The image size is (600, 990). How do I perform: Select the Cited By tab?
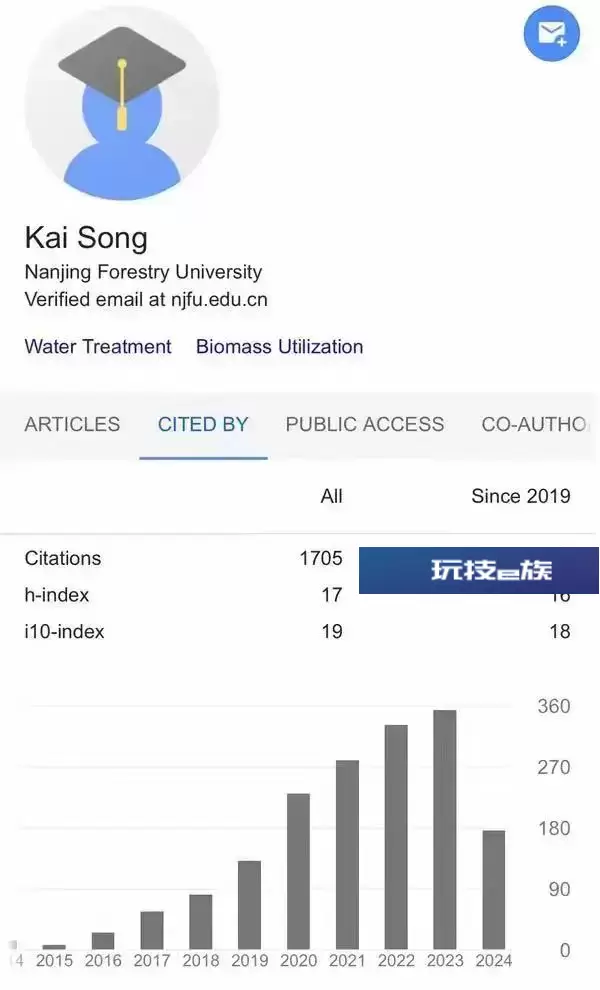[203, 424]
